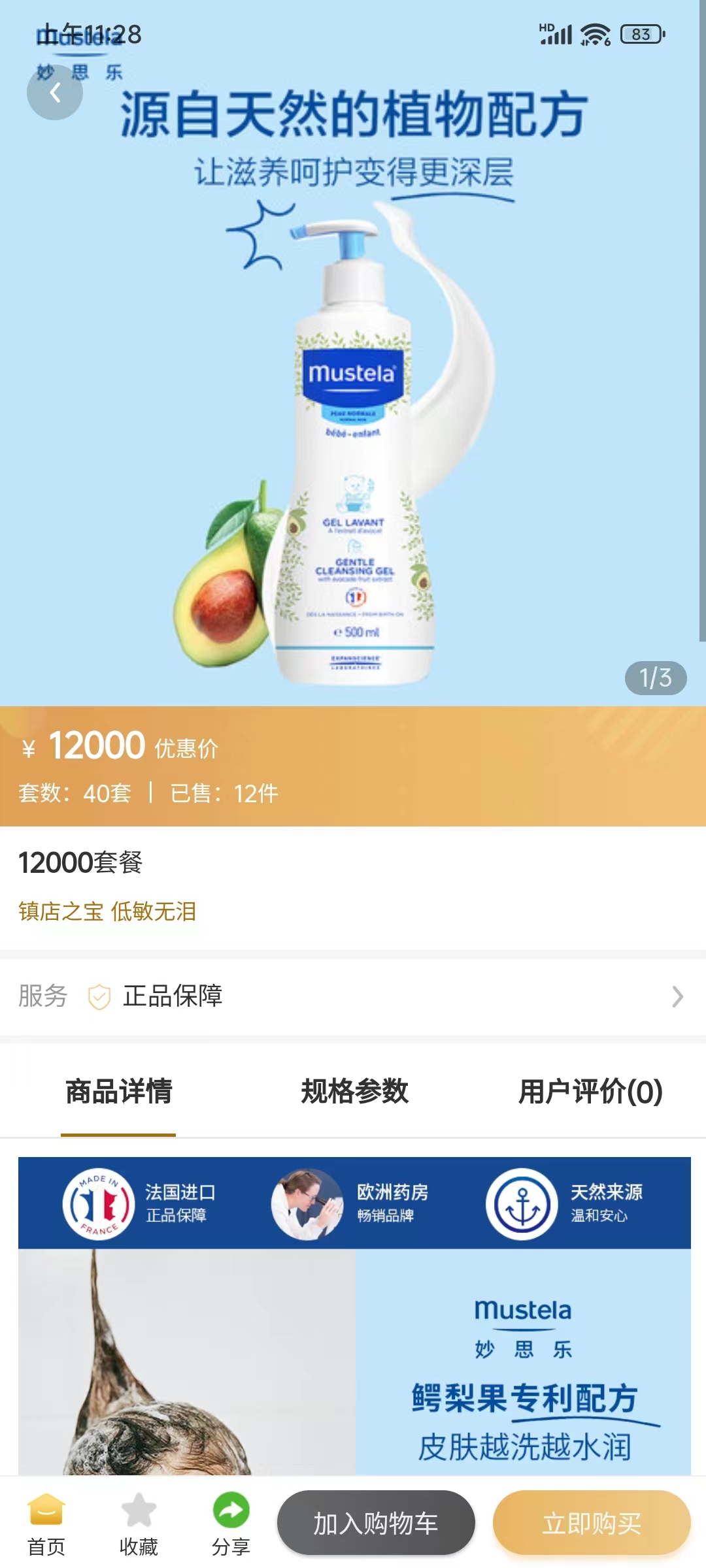Select the 商品详情 tab
Image resolution: width=706 pixels, height=1568 pixels.
118,1094
